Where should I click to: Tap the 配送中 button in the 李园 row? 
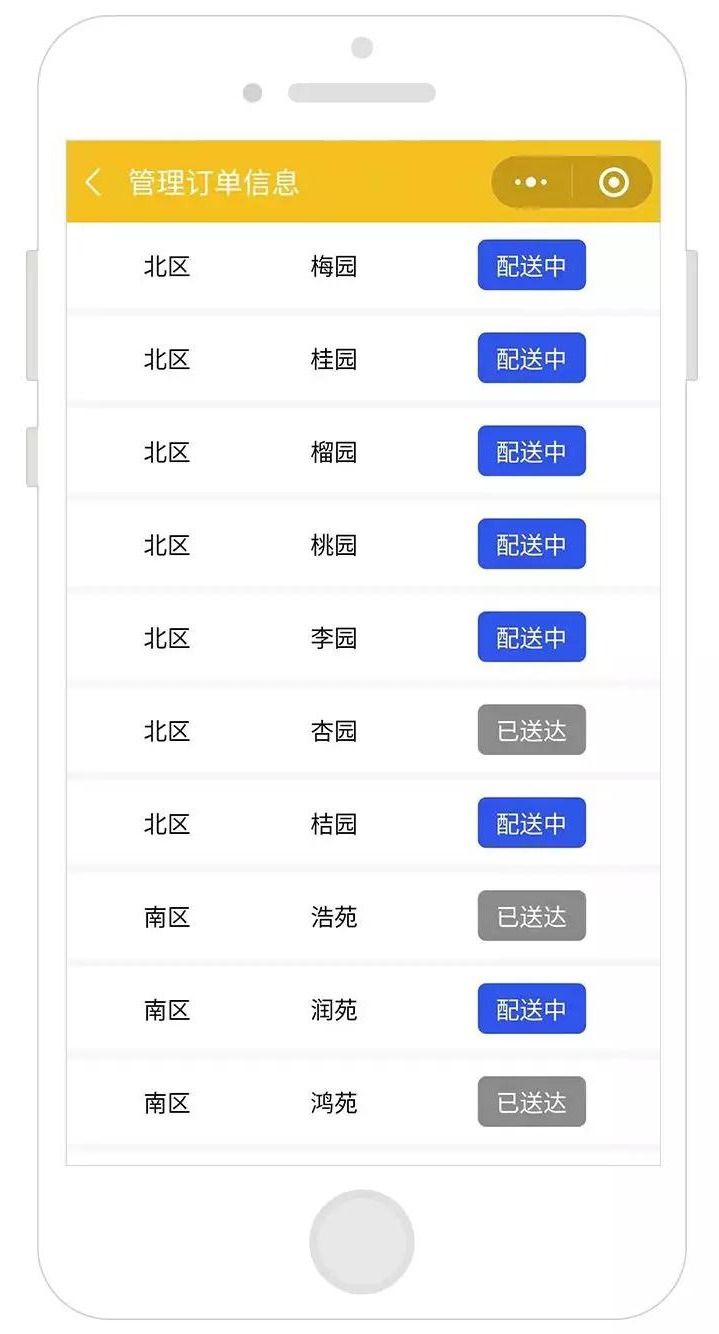point(531,638)
